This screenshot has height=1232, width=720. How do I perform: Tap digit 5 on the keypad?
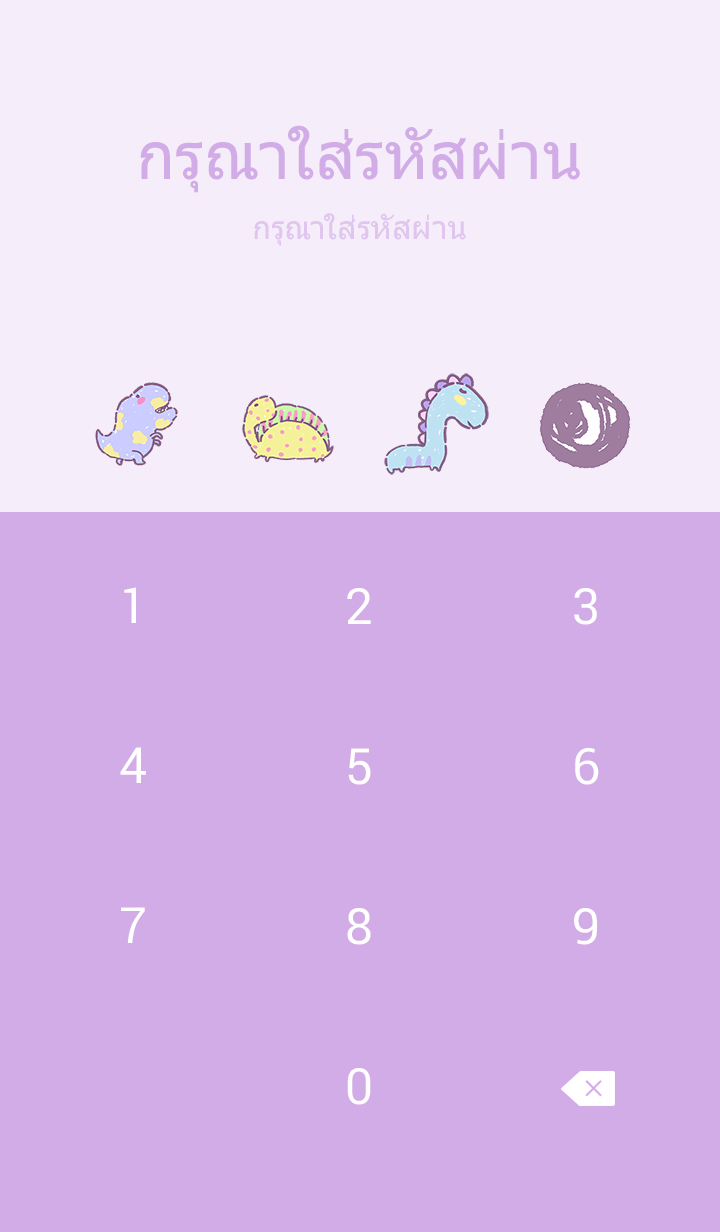tap(359, 767)
